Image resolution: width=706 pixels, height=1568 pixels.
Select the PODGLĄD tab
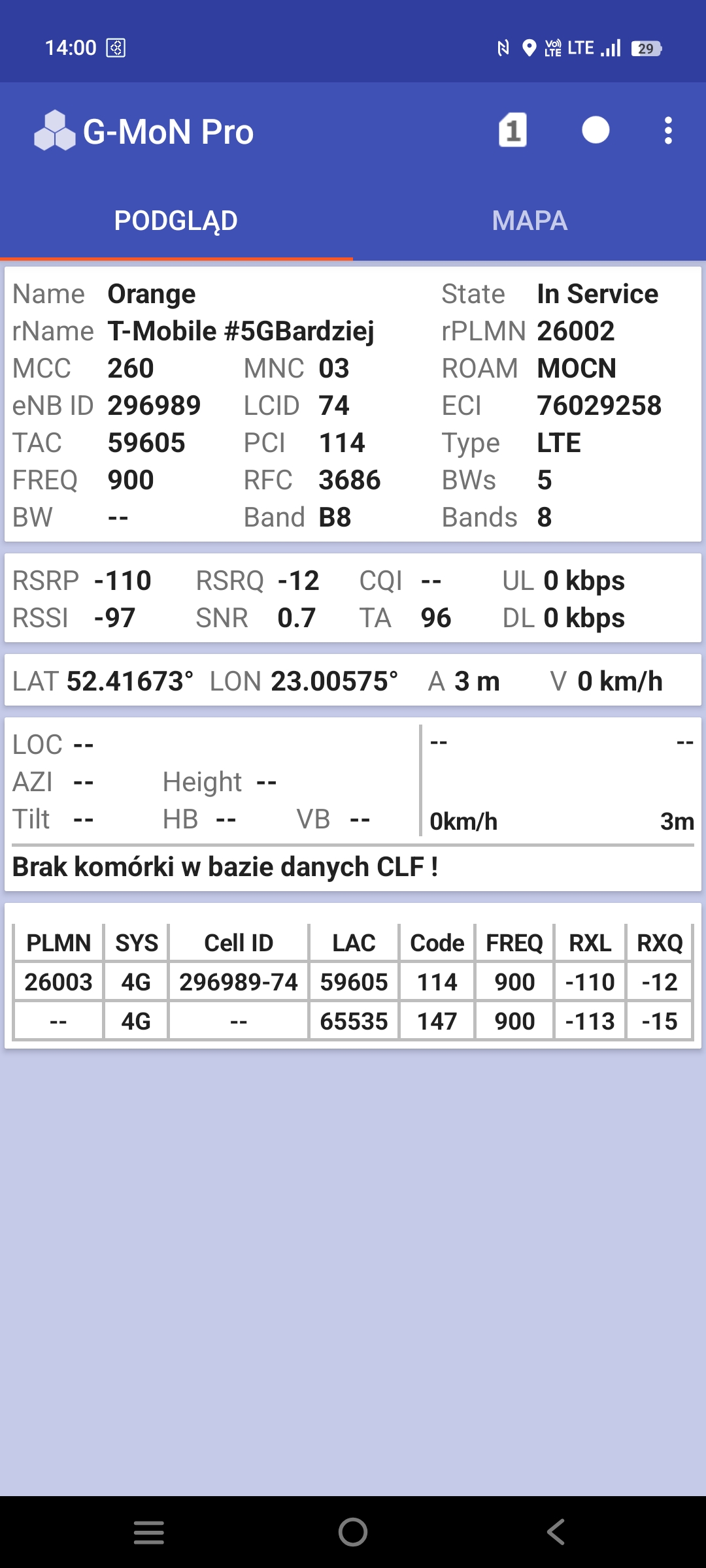pos(176,221)
